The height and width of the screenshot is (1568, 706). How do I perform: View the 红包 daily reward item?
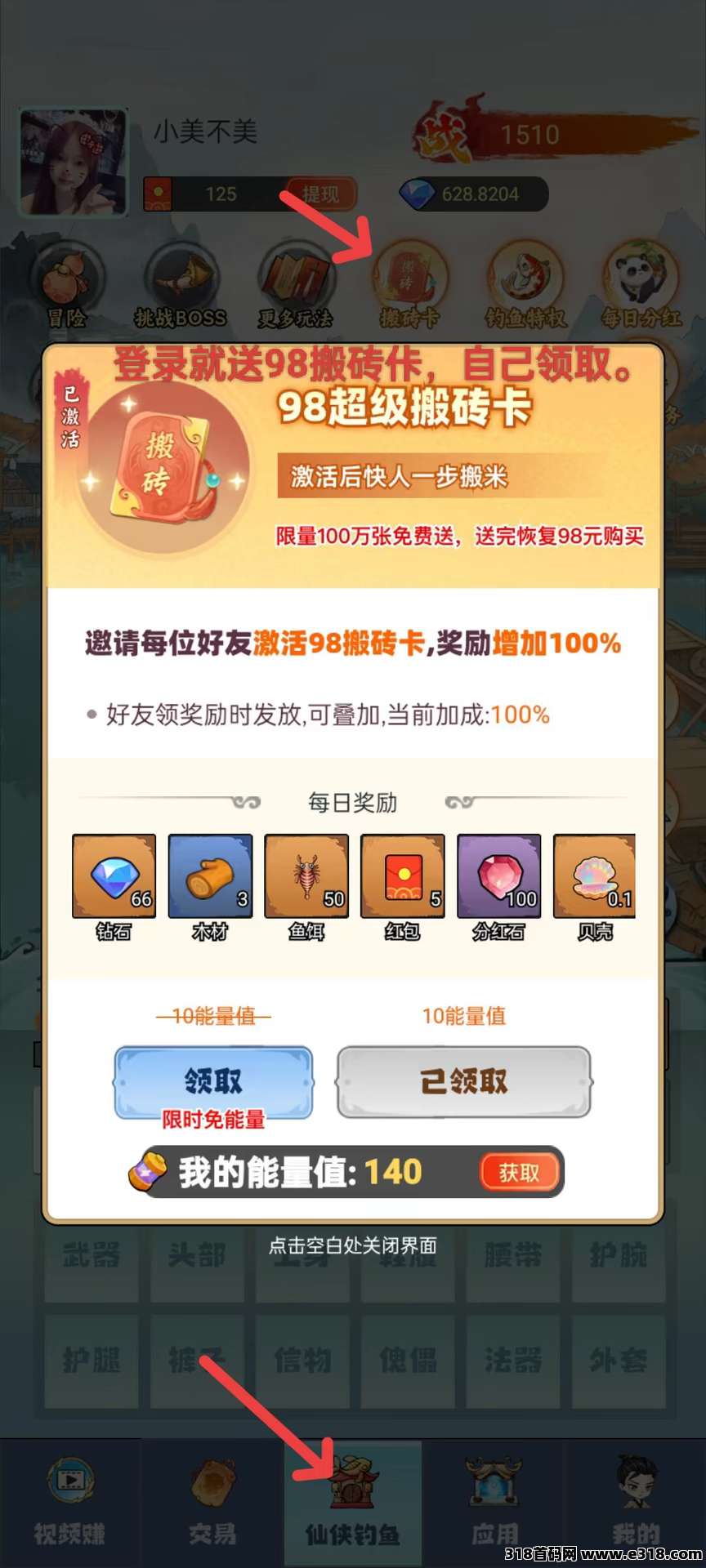pos(403,876)
